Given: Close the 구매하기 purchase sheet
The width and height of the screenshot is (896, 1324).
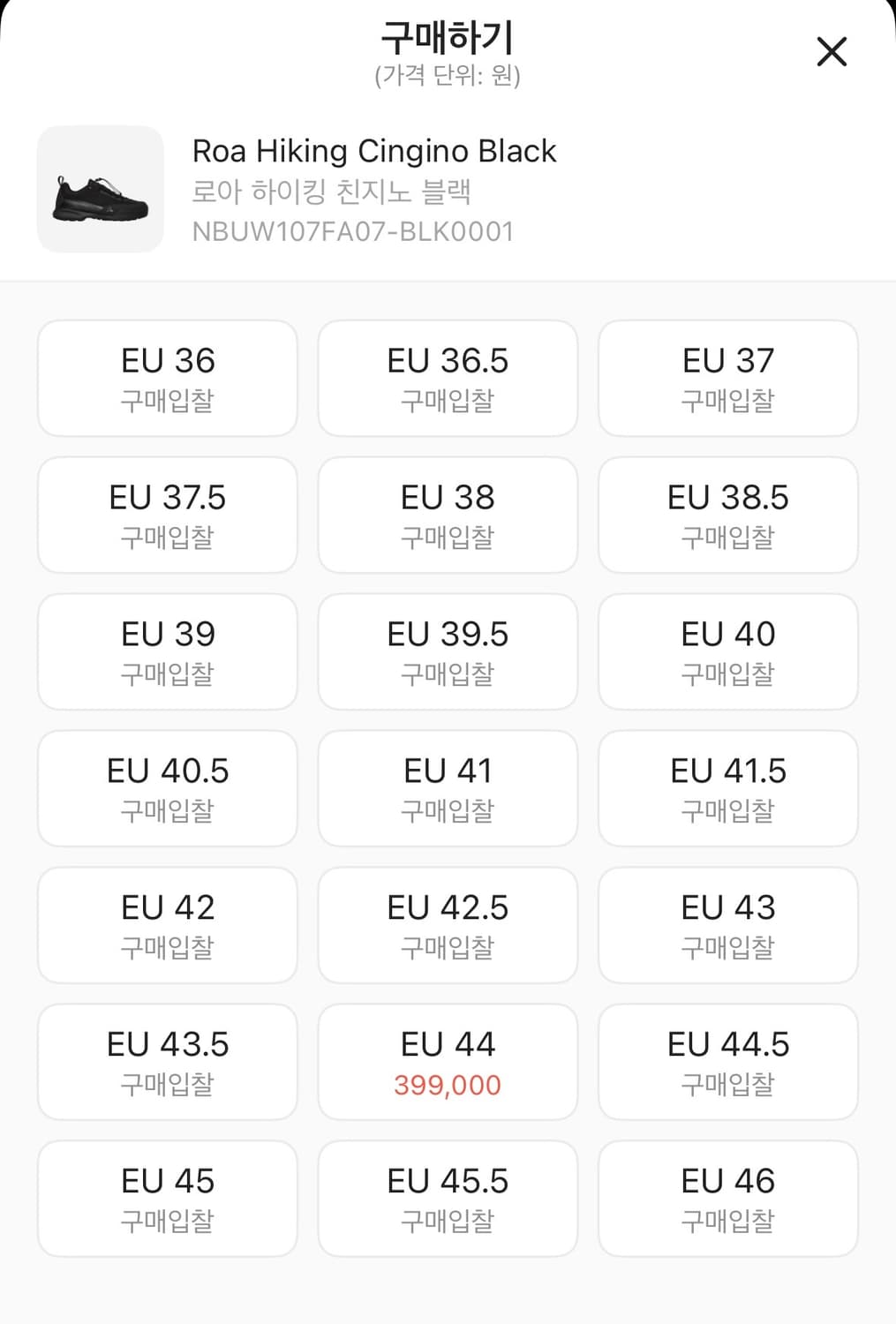Looking at the screenshot, I should 832,52.
